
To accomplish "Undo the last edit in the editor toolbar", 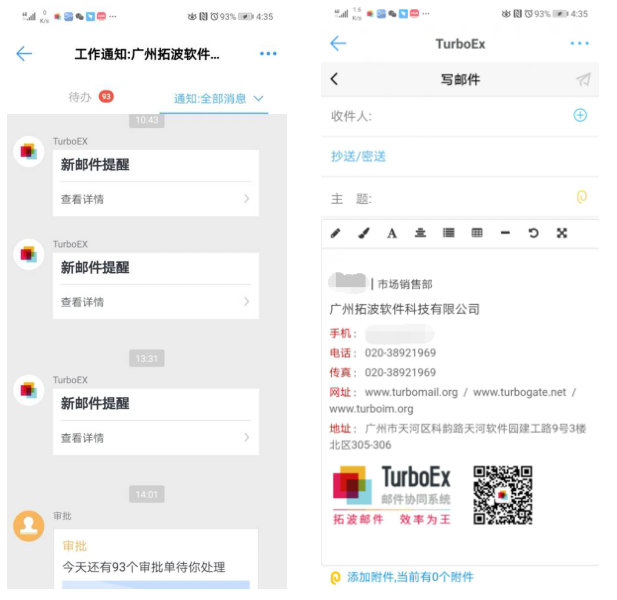I will point(533,233).
